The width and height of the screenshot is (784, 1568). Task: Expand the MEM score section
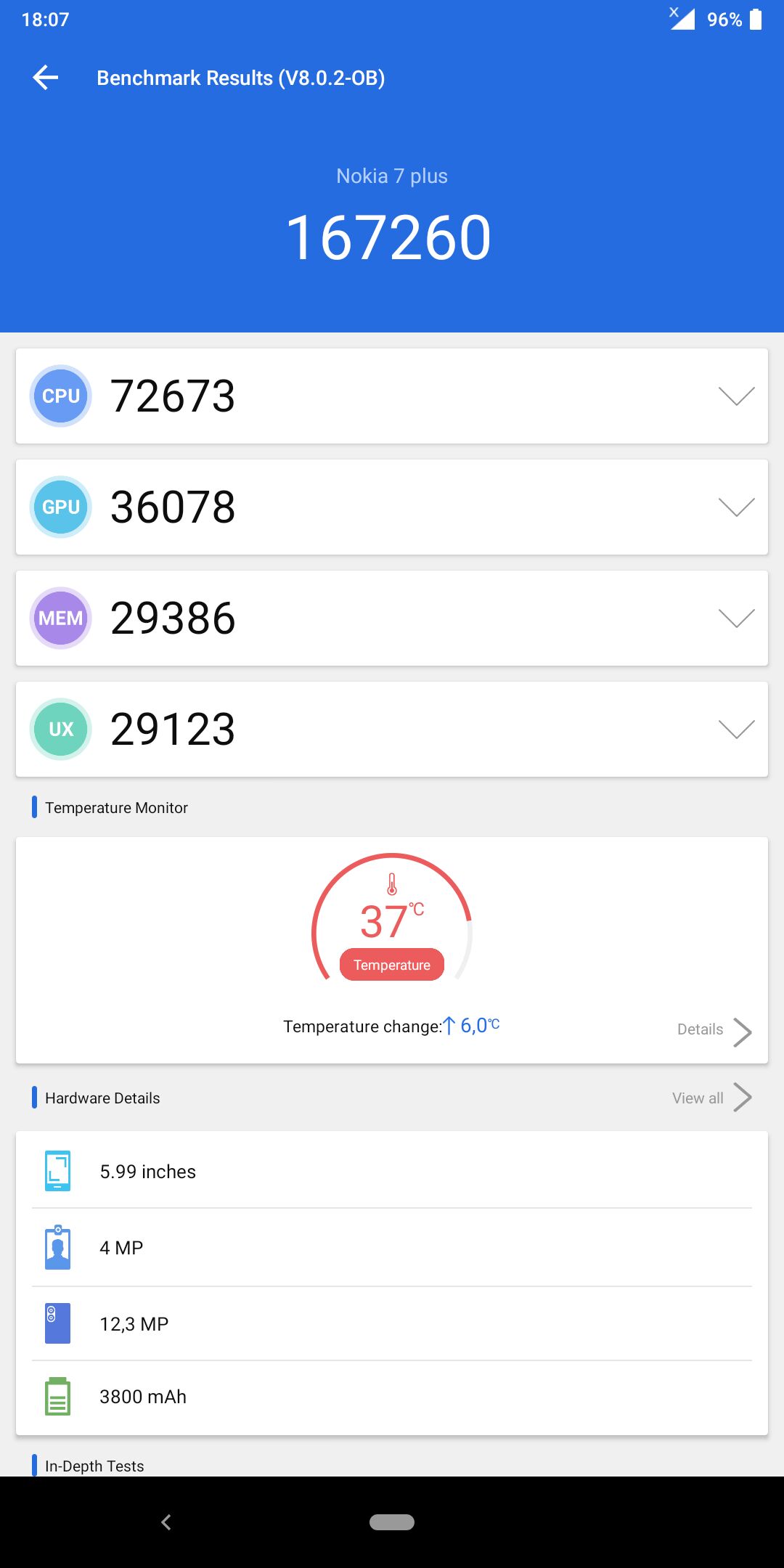[x=392, y=618]
